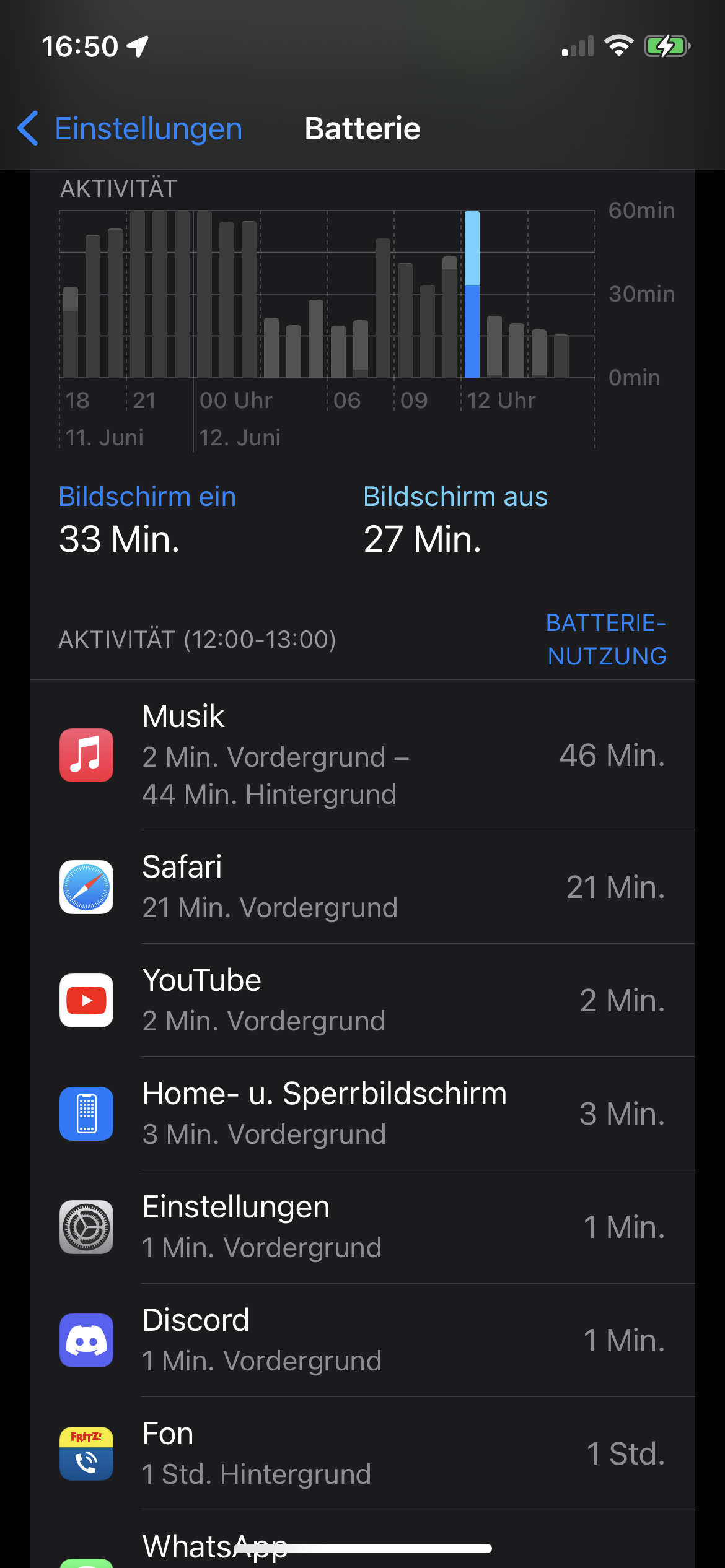Open the Musik activity row
725x1568 pixels.
[362, 755]
